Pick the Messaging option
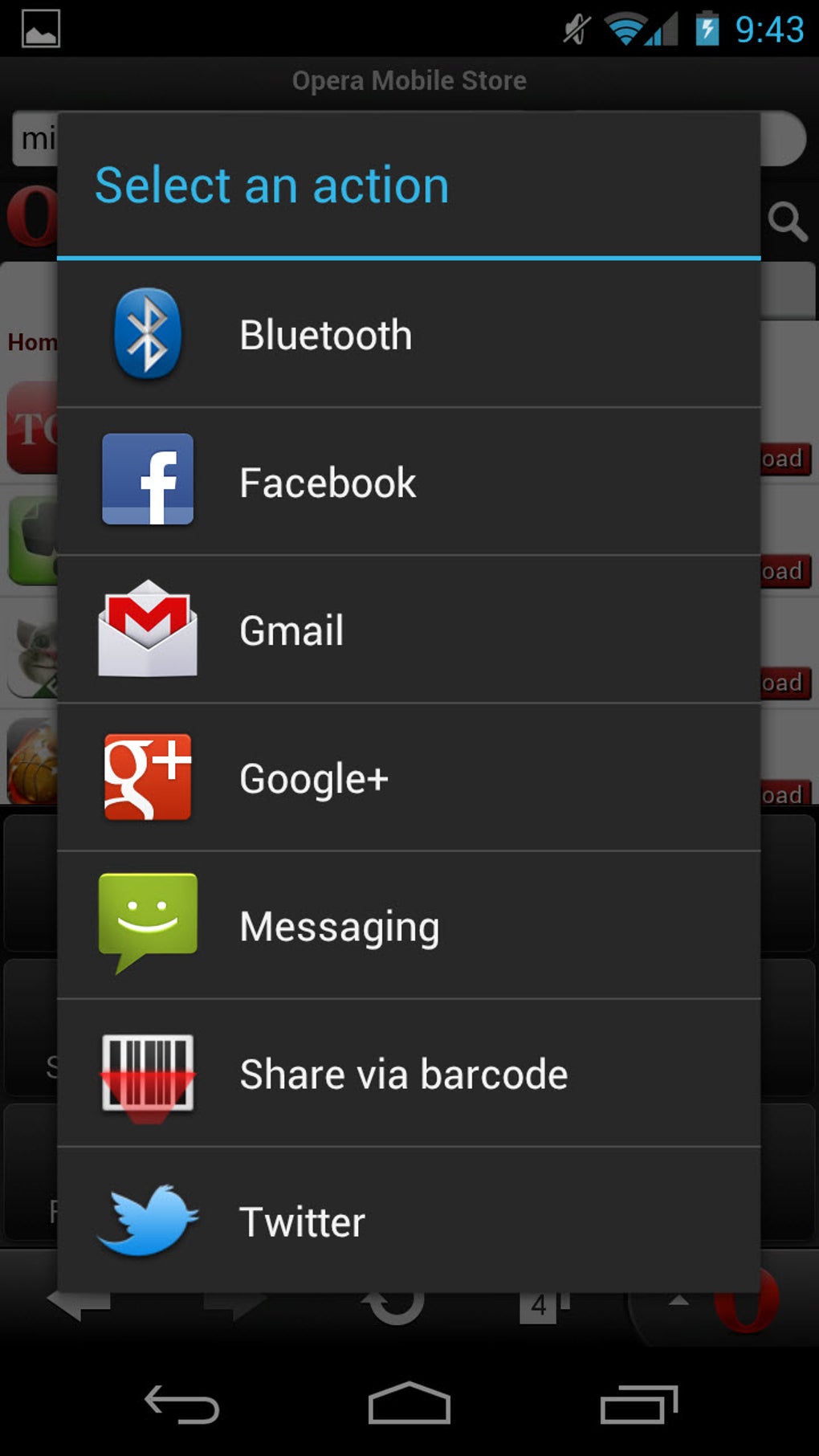The height and width of the screenshot is (1456, 819). (408, 925)
